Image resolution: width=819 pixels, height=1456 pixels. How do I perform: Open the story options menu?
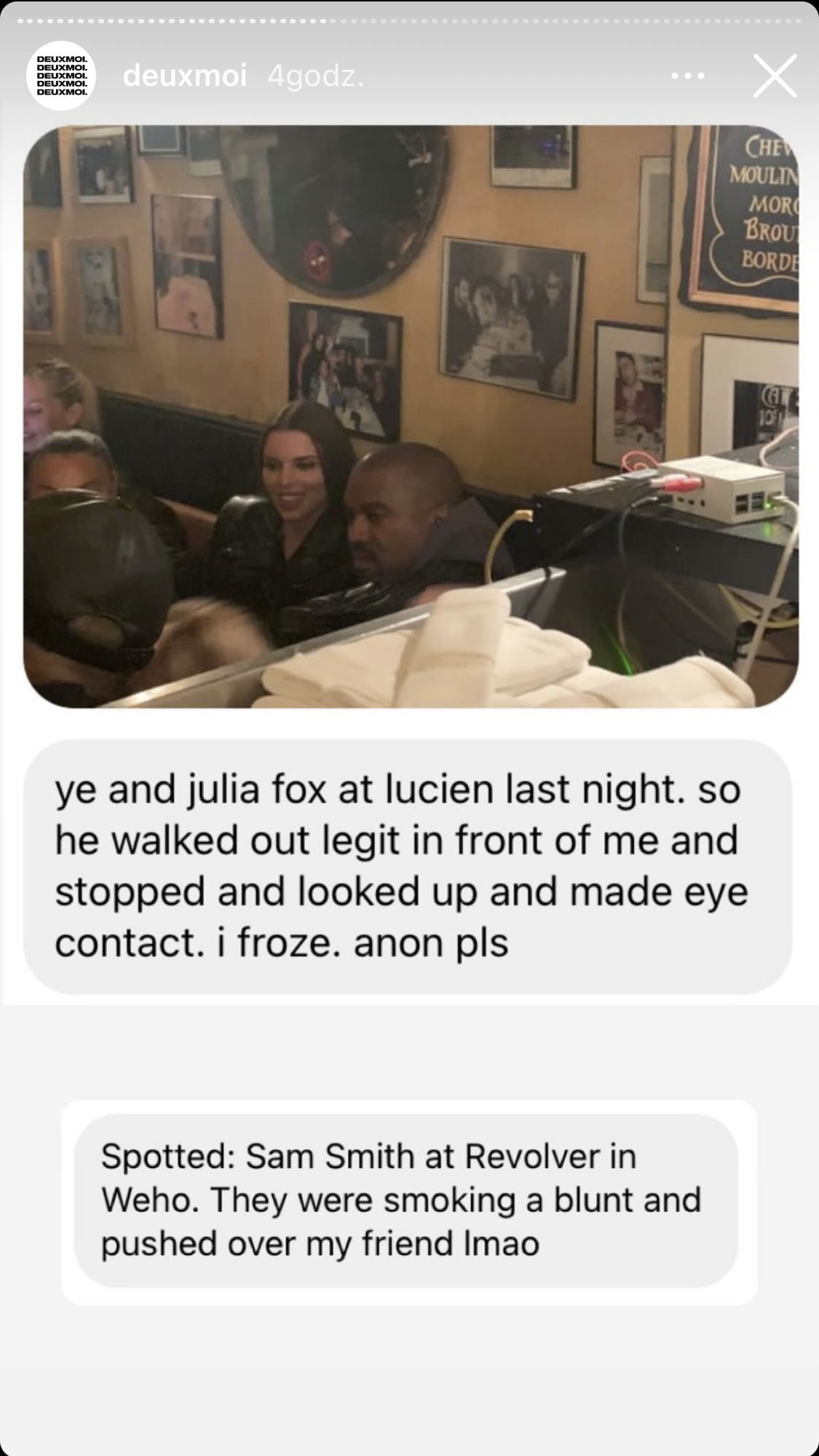687,76
